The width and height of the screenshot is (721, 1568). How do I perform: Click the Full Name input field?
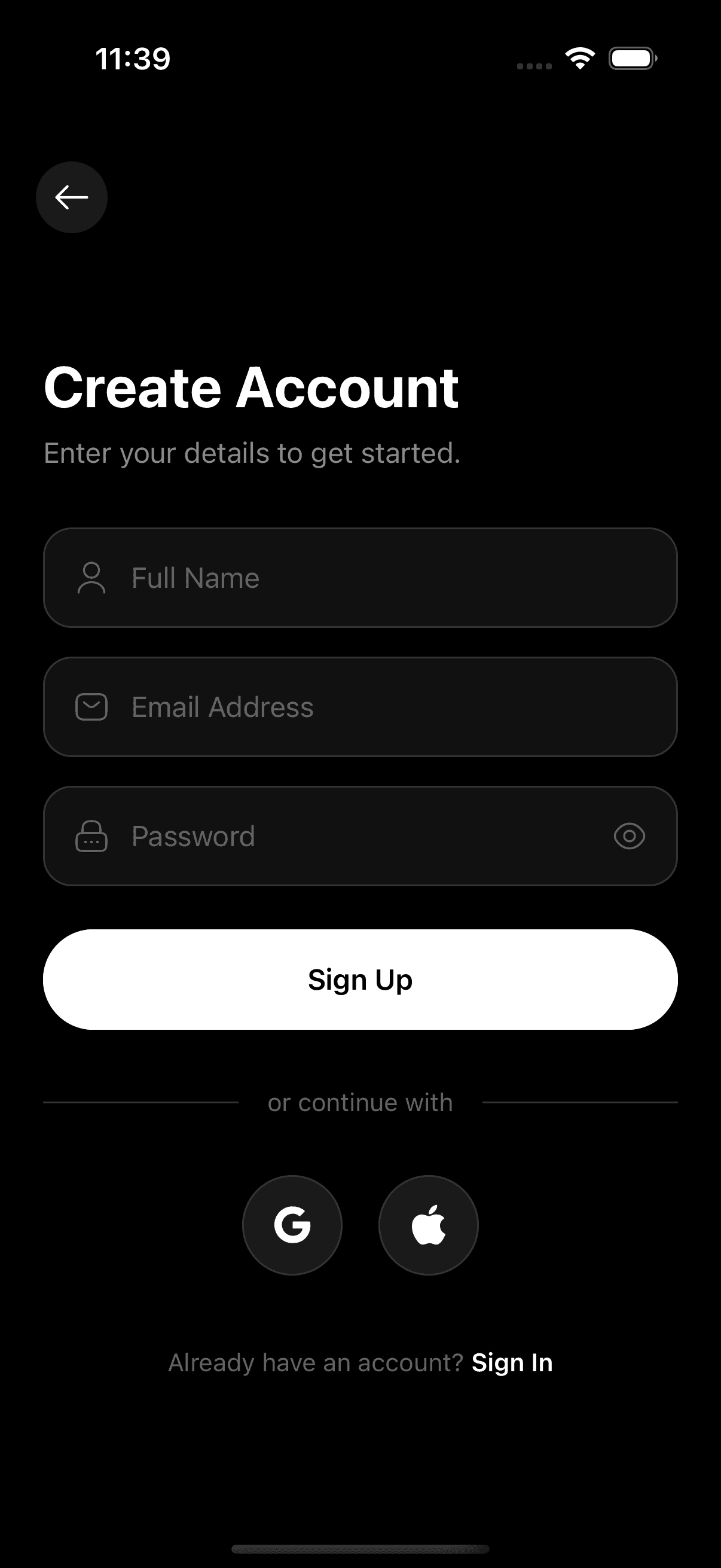click(360, 578)
